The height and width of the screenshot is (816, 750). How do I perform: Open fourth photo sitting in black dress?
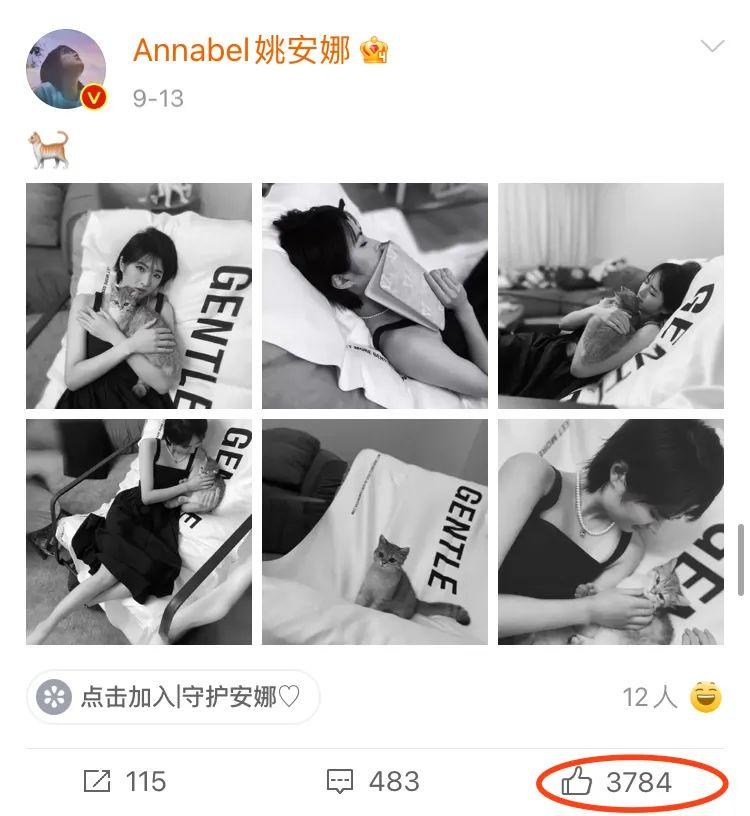point(139,532)
